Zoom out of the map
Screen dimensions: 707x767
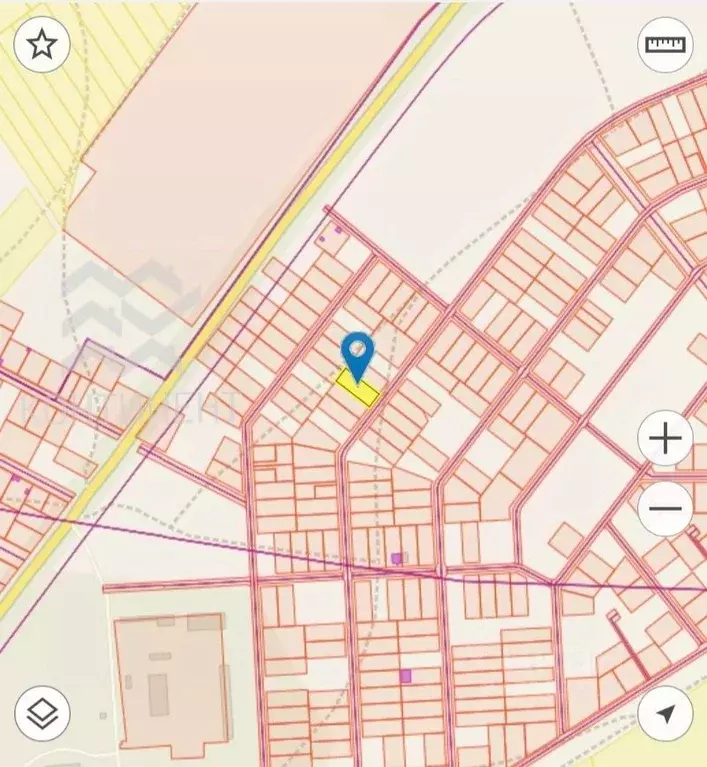click(665, 508)
